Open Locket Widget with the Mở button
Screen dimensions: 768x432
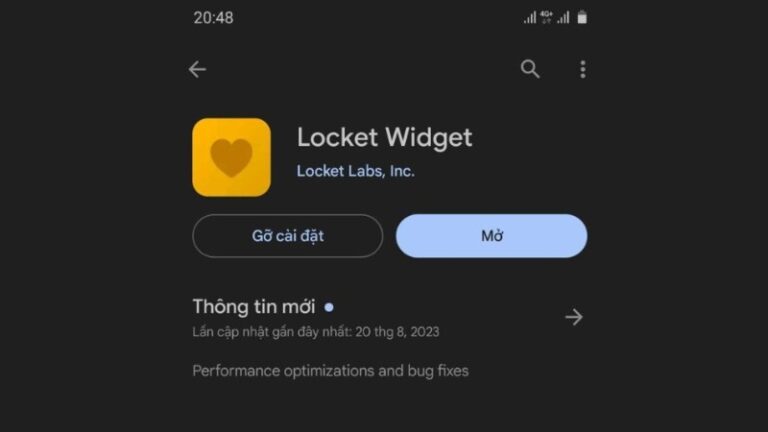[x=491, y=236]
